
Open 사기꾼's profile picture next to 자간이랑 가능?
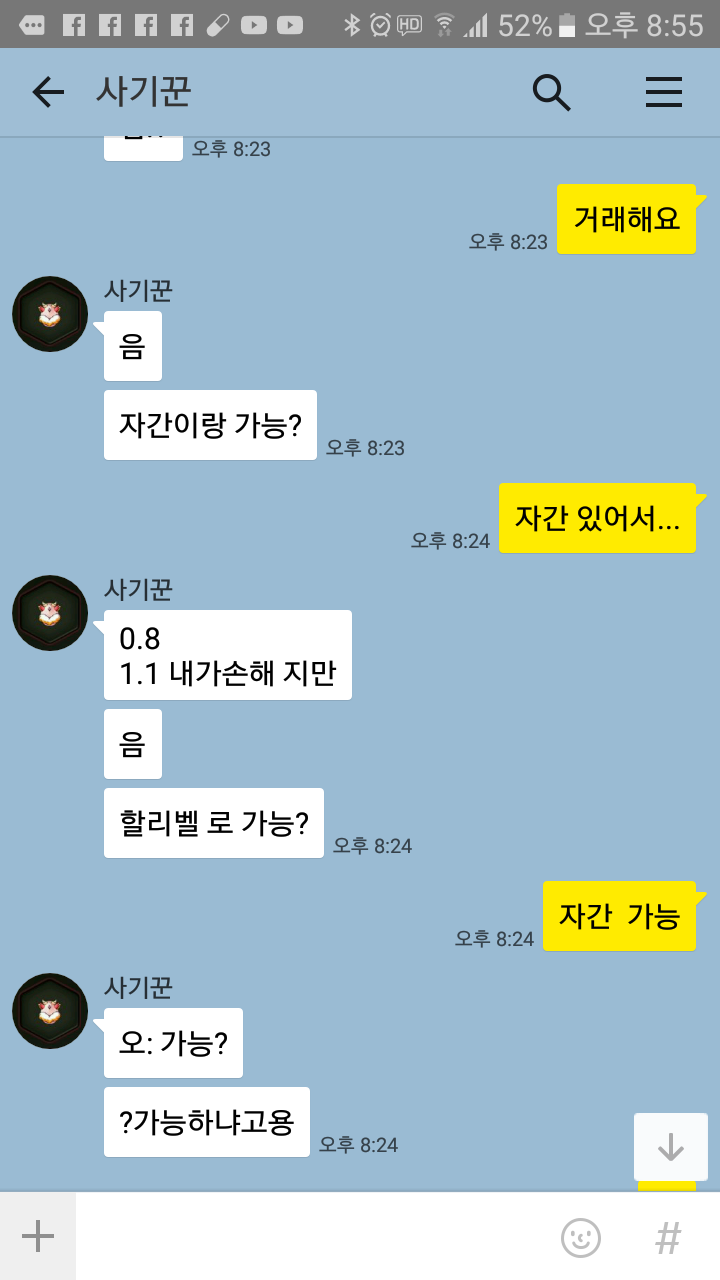(x=50, y=314)
